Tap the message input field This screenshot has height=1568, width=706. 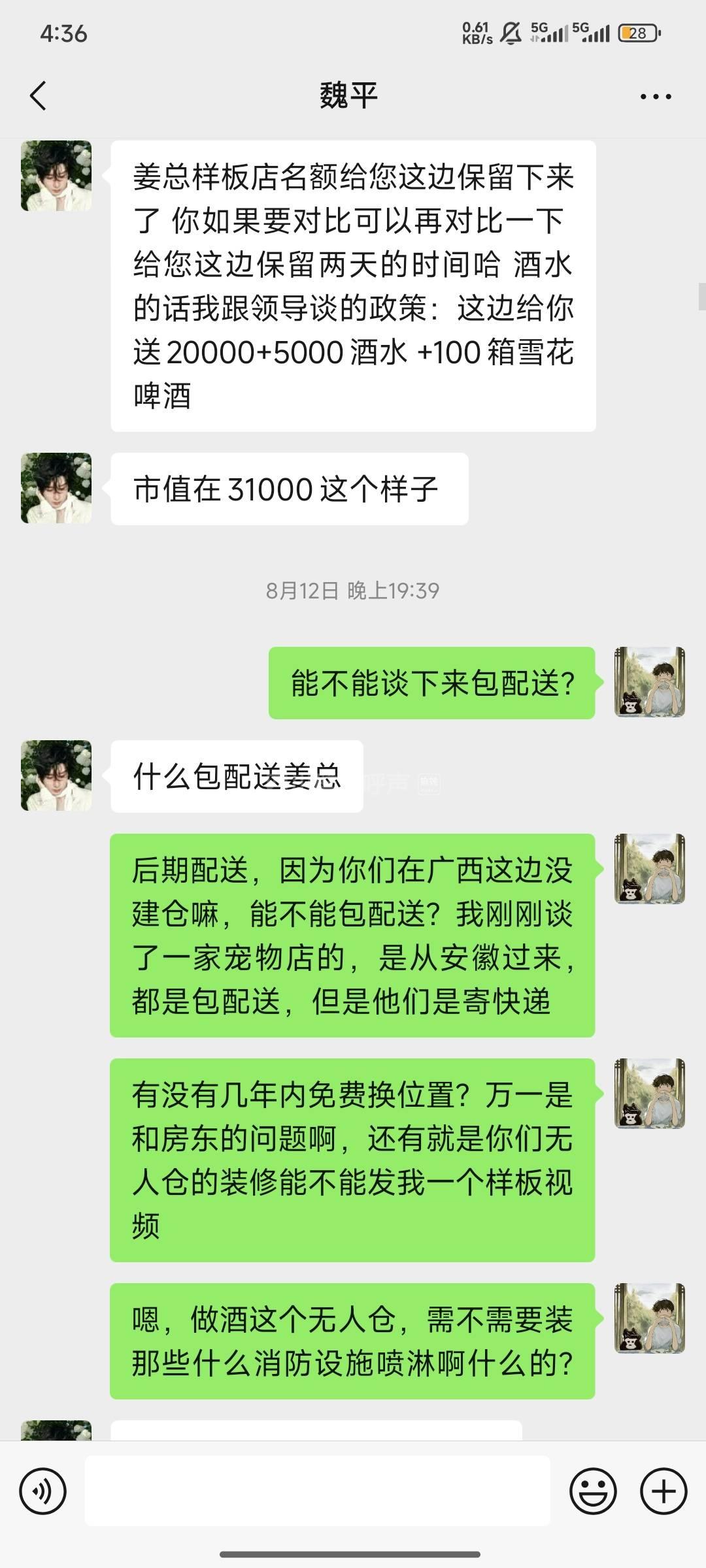click(317, 1492)
